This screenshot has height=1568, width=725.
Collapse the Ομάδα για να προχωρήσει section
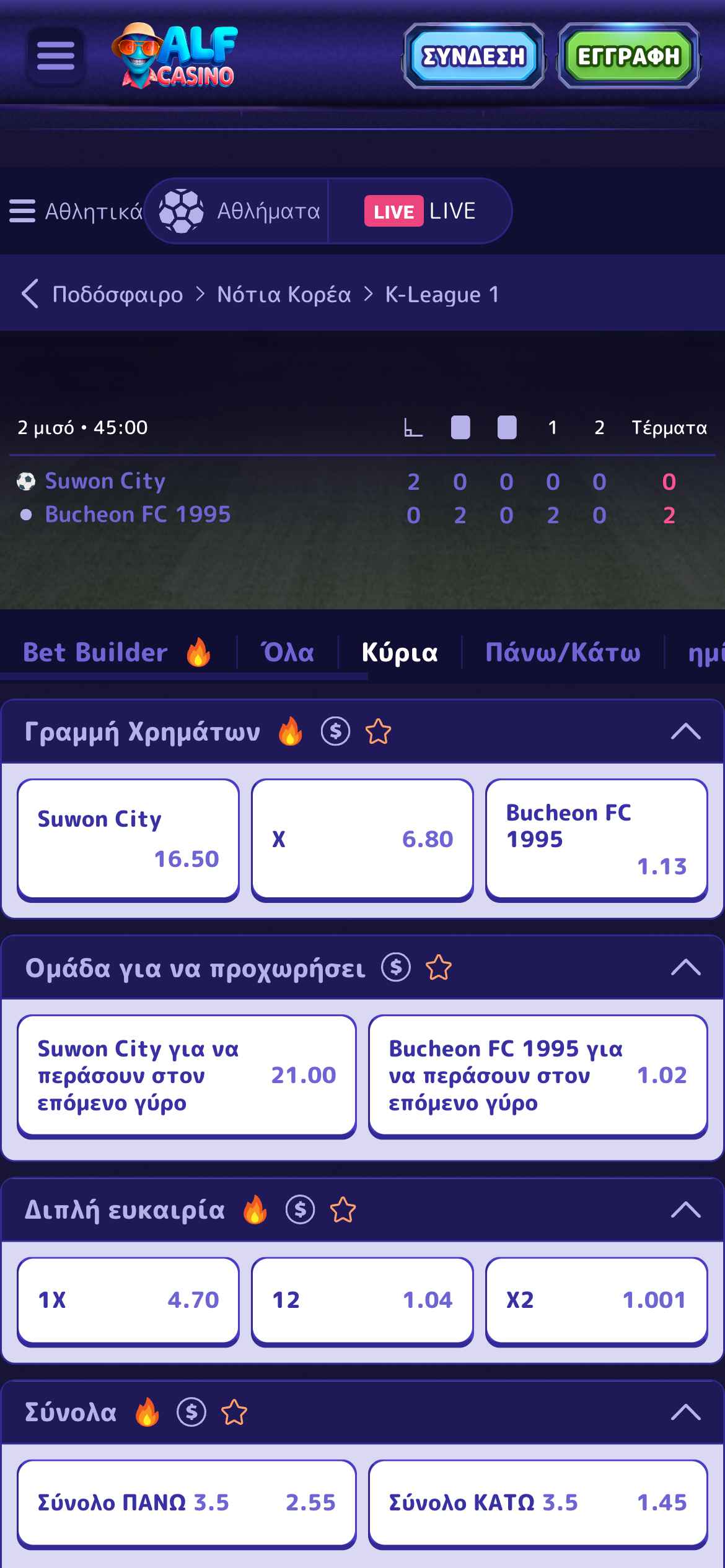(x=685, y=967)
